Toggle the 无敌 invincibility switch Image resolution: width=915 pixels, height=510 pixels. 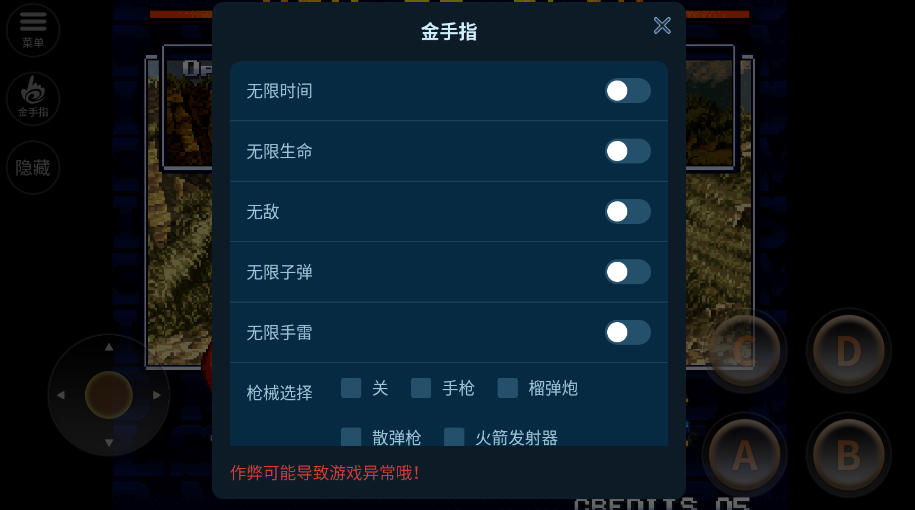[x=627, y=212]
